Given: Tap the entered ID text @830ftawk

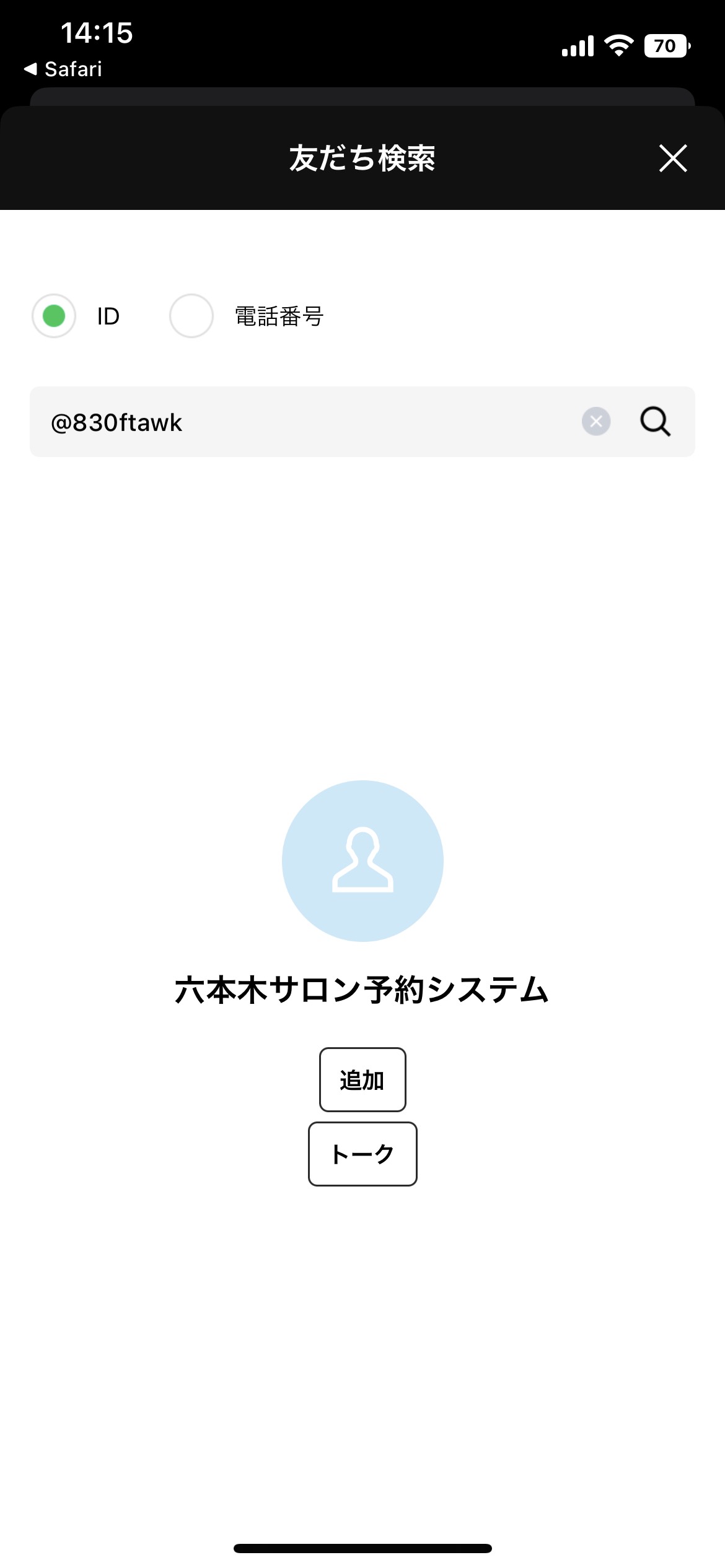Looking at the screenshot, I should click(x=116, y=422).
